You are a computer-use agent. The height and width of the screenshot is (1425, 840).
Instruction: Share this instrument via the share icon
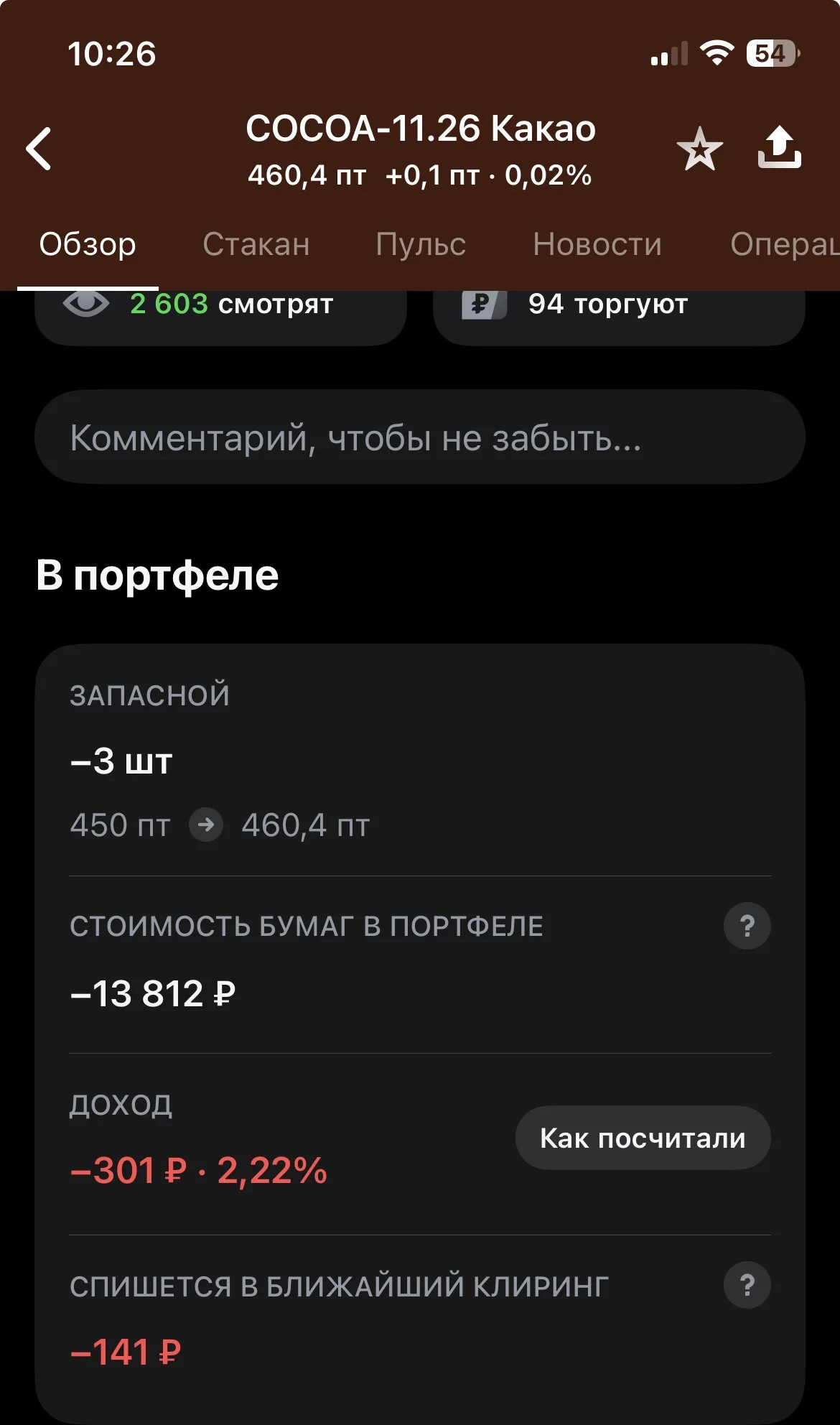[x=780, y=148]
